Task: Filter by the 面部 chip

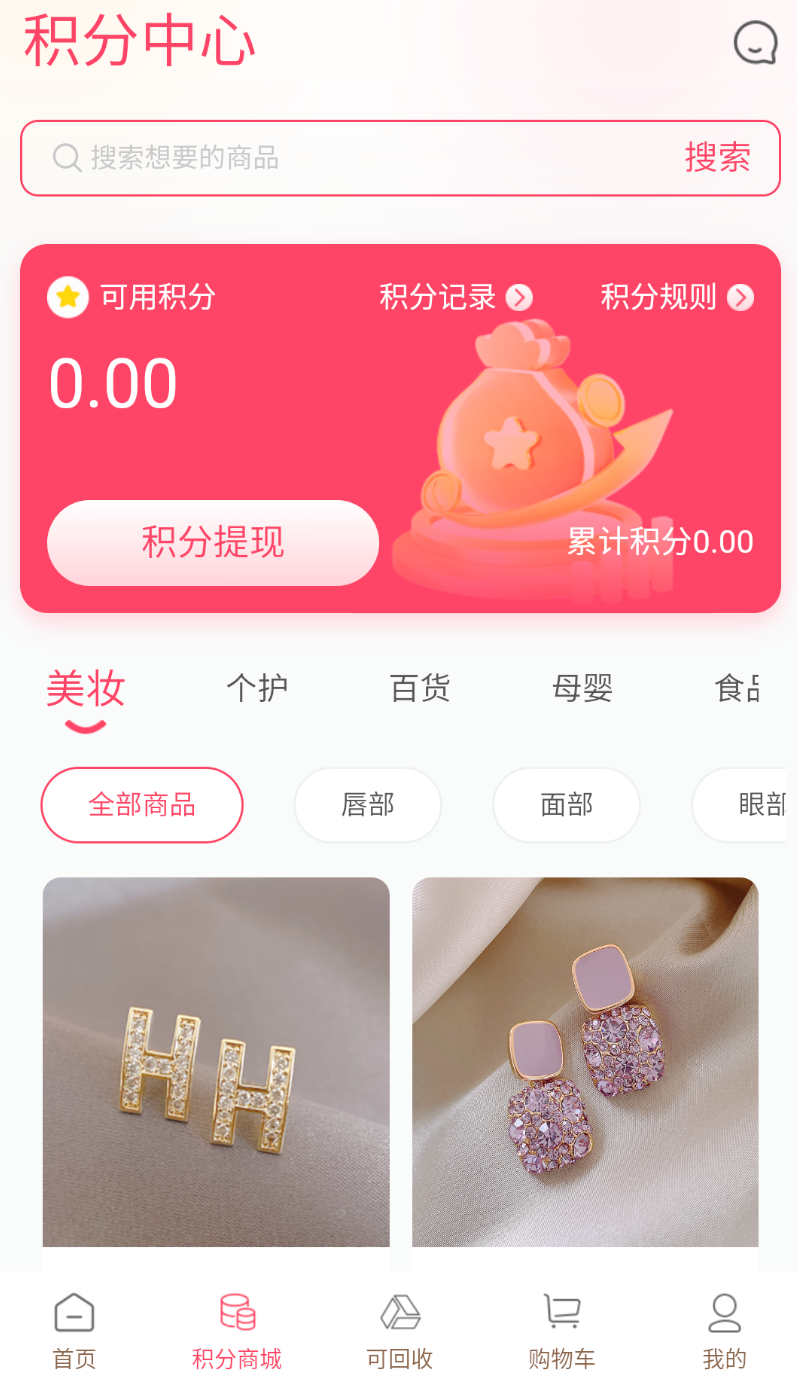Action: 567,805
